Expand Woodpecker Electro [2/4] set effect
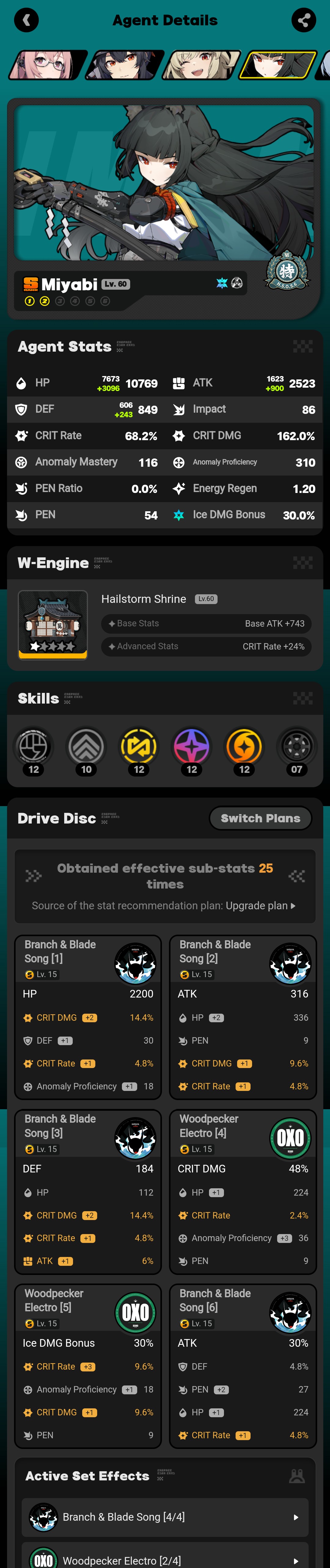This screenshot has height=1568, width=330. pos(165,1558)
